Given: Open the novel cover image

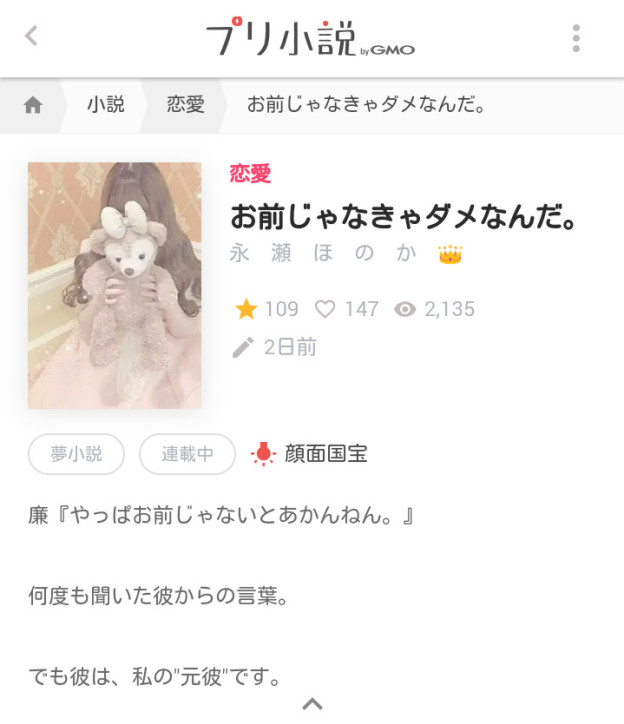Looking at the screenshot, I should point(115,285).
